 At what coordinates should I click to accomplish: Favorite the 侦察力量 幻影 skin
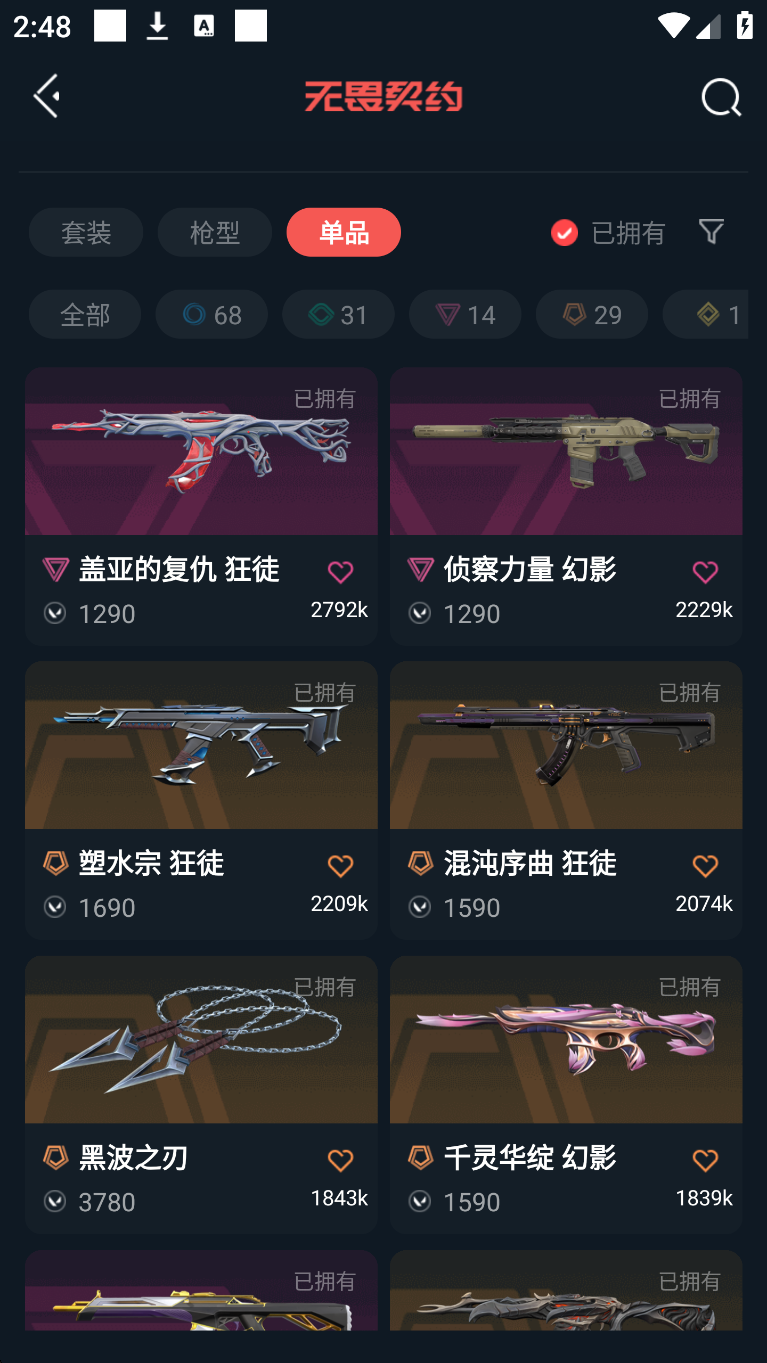705,571
